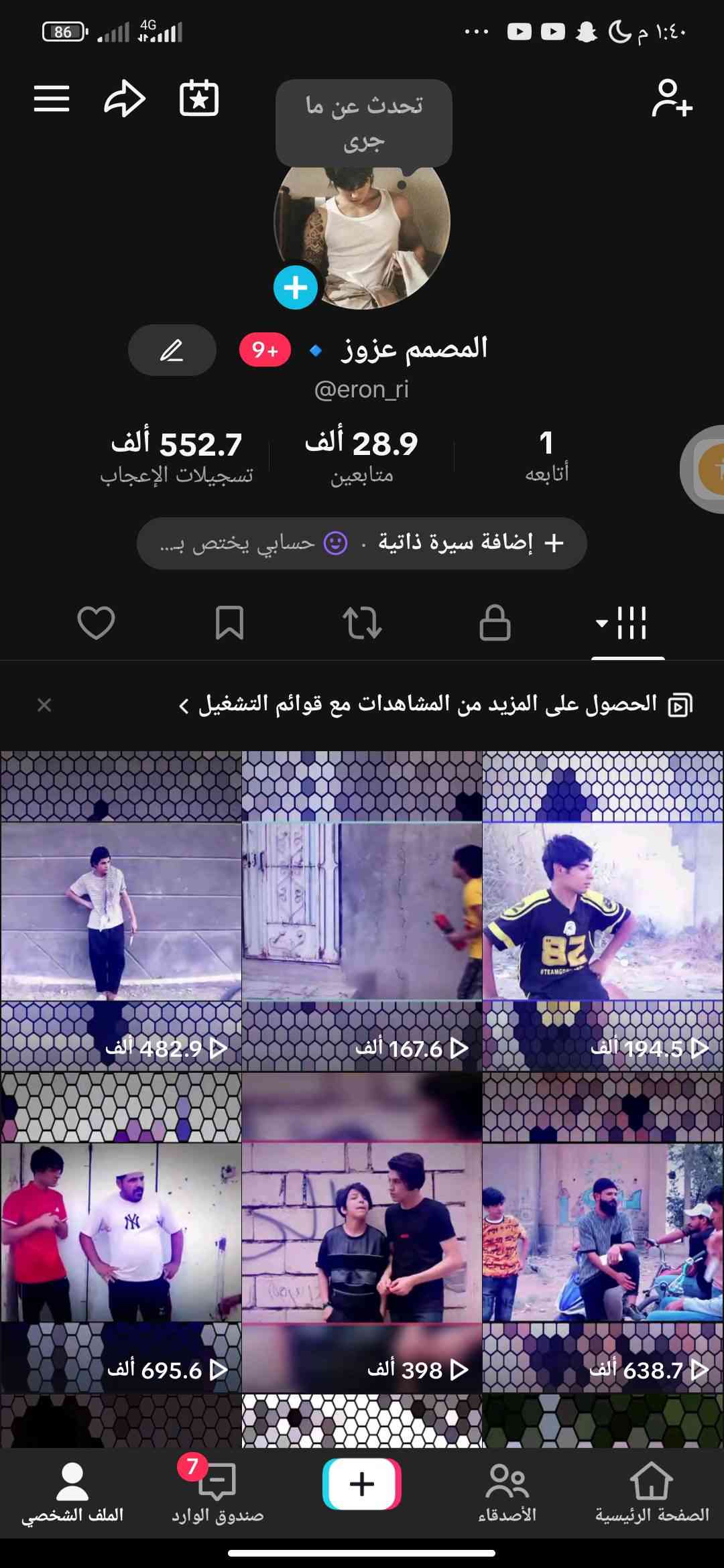Open the hamburger menu
This screenshot has width=724, height=1568.
(x=52, y=99)
